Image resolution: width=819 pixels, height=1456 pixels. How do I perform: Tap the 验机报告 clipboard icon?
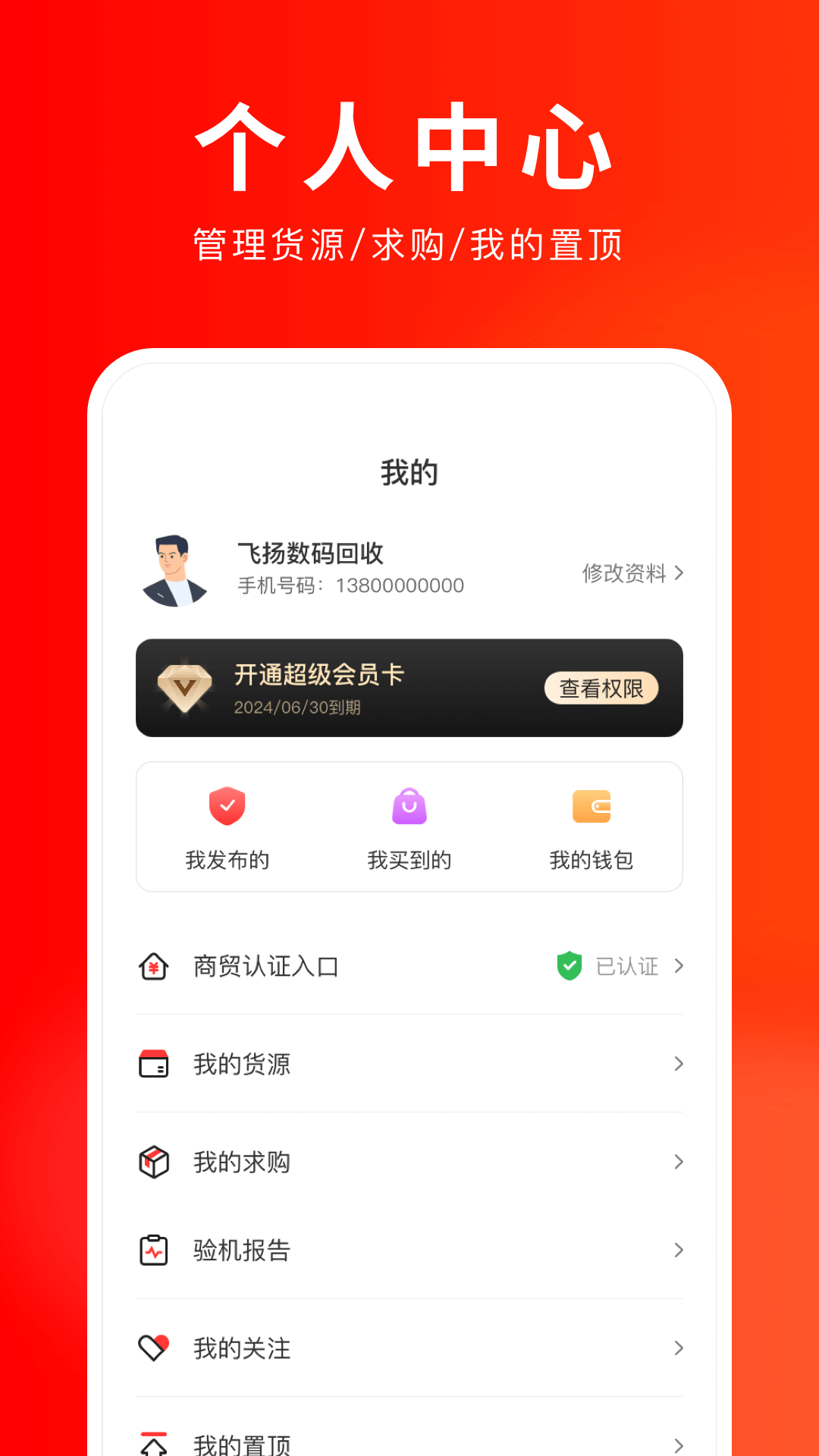pyautogui.click(x=153, y=1250)
